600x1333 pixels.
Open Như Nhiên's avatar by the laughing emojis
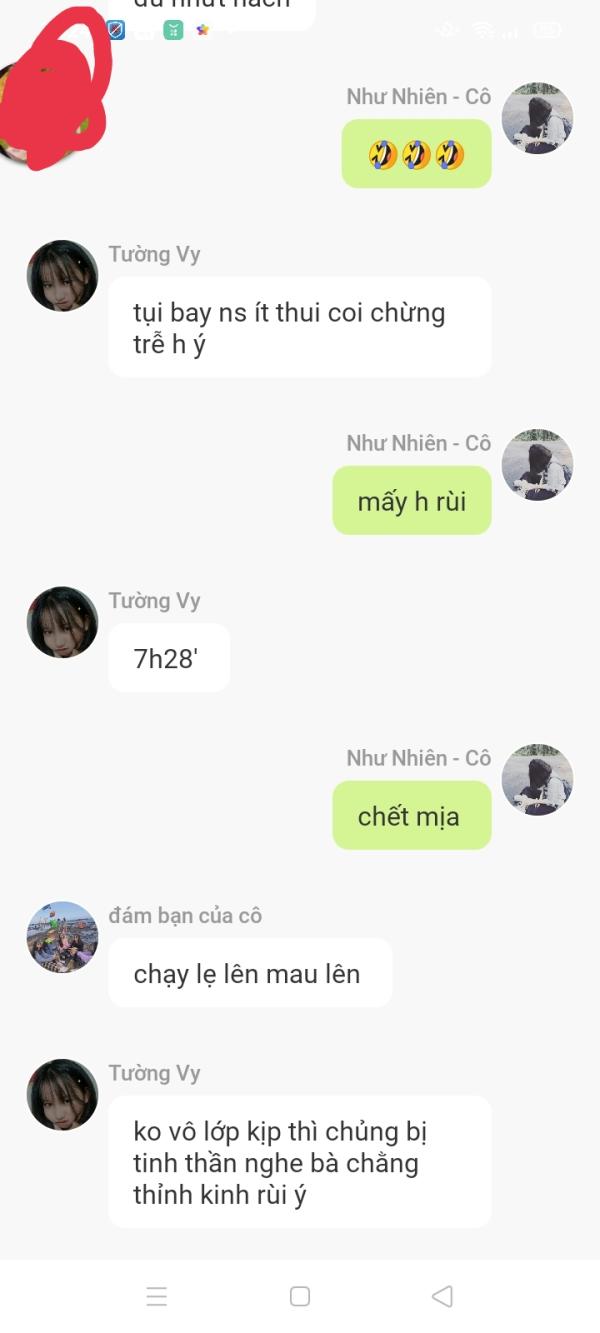(x=537, y=118)
